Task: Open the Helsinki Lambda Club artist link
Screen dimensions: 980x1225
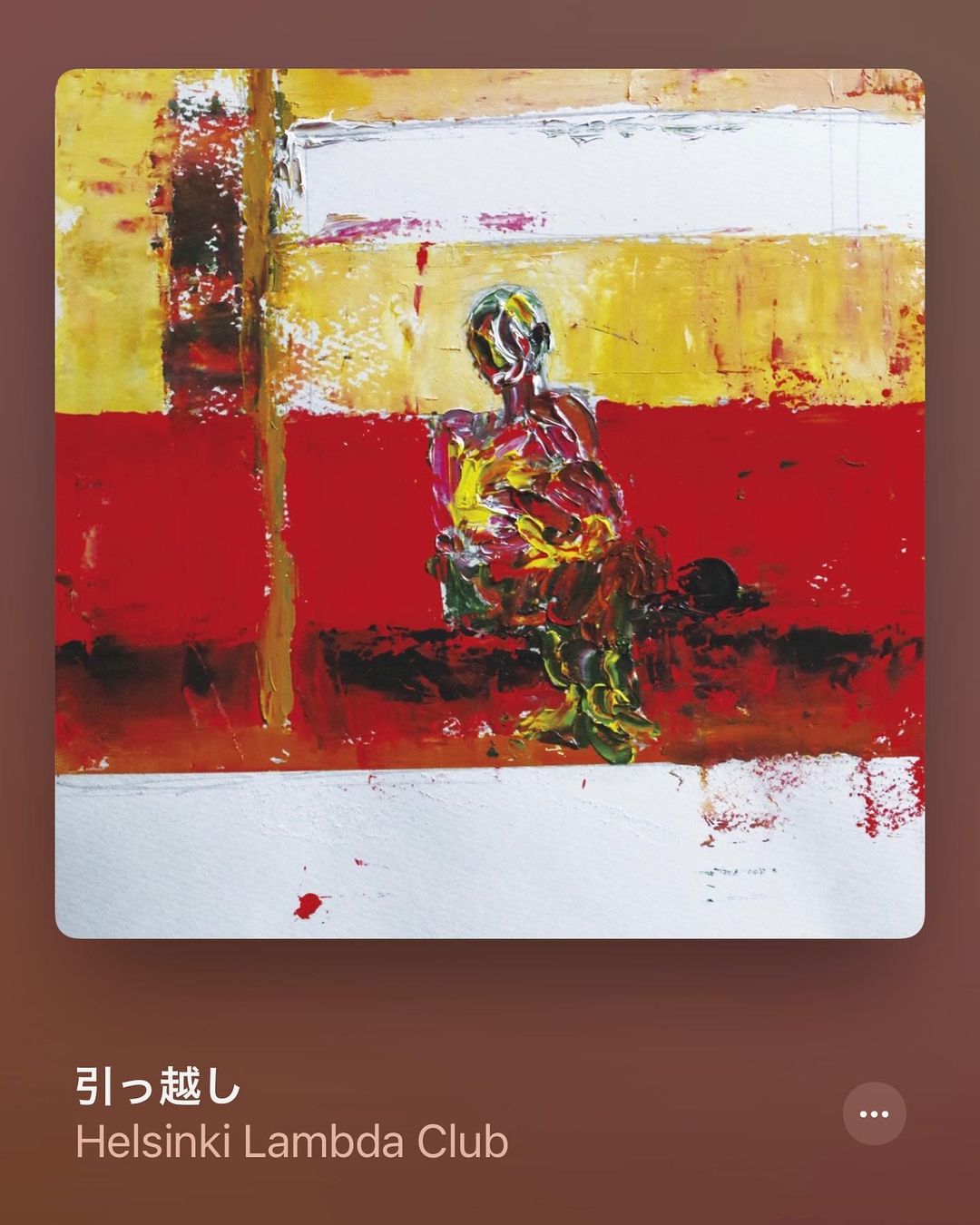Action: coord(291,1142)
